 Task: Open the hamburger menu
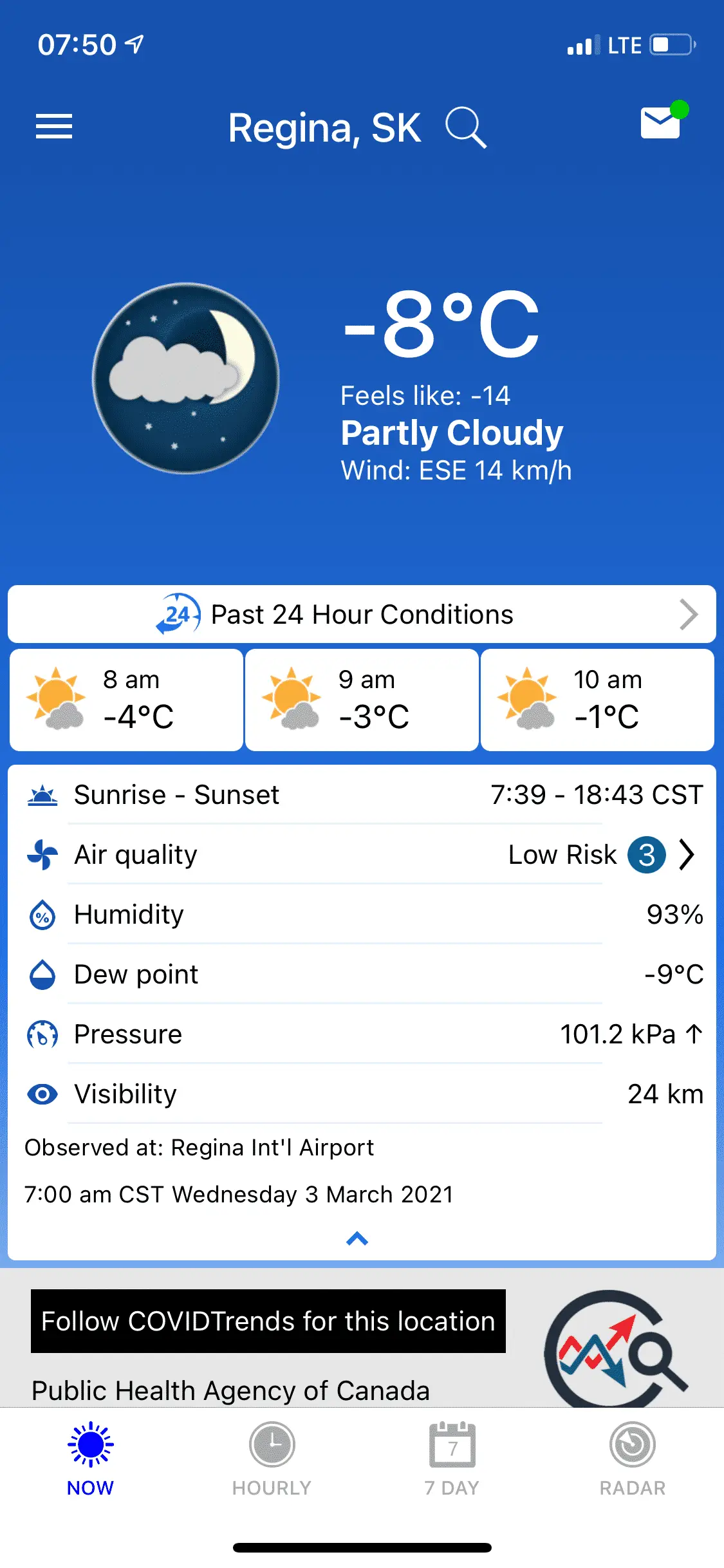tap(54, 126)
